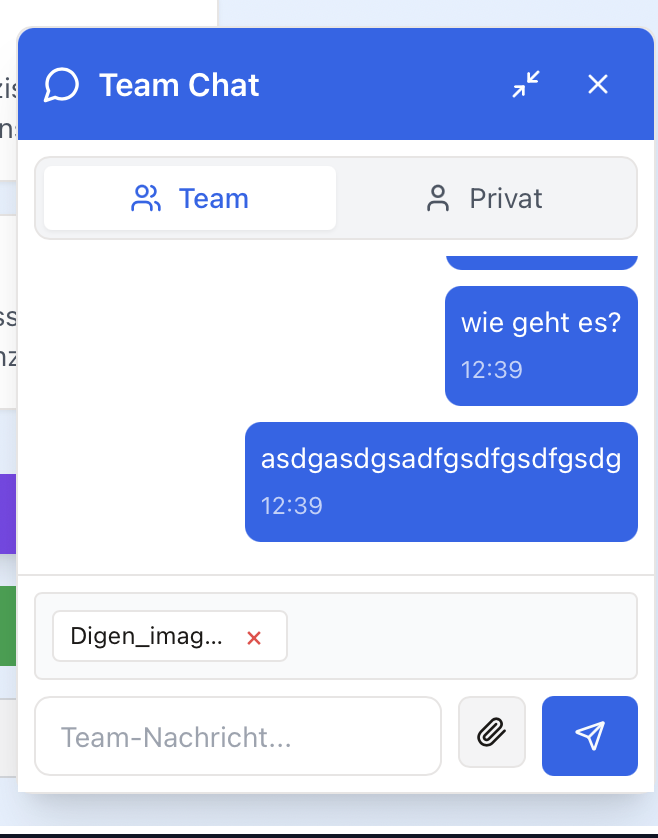Minimize the Team Chat window
The image size is (658, 838).
526,85
